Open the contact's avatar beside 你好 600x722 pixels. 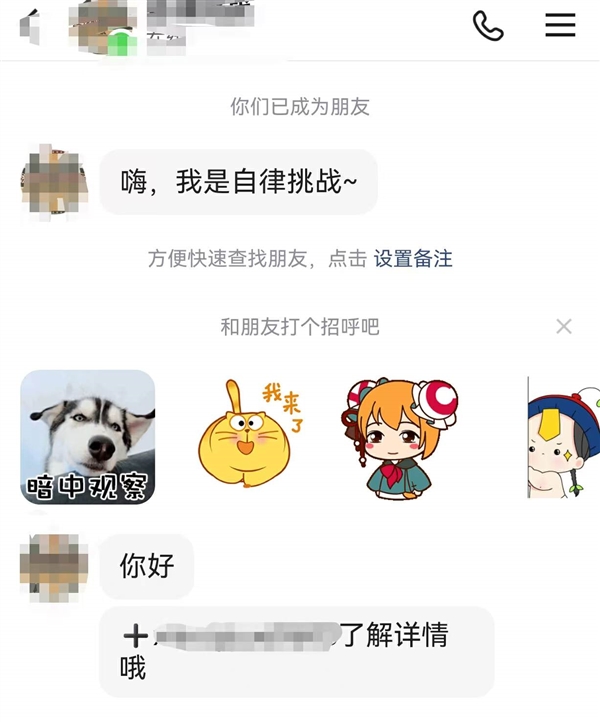54,567
